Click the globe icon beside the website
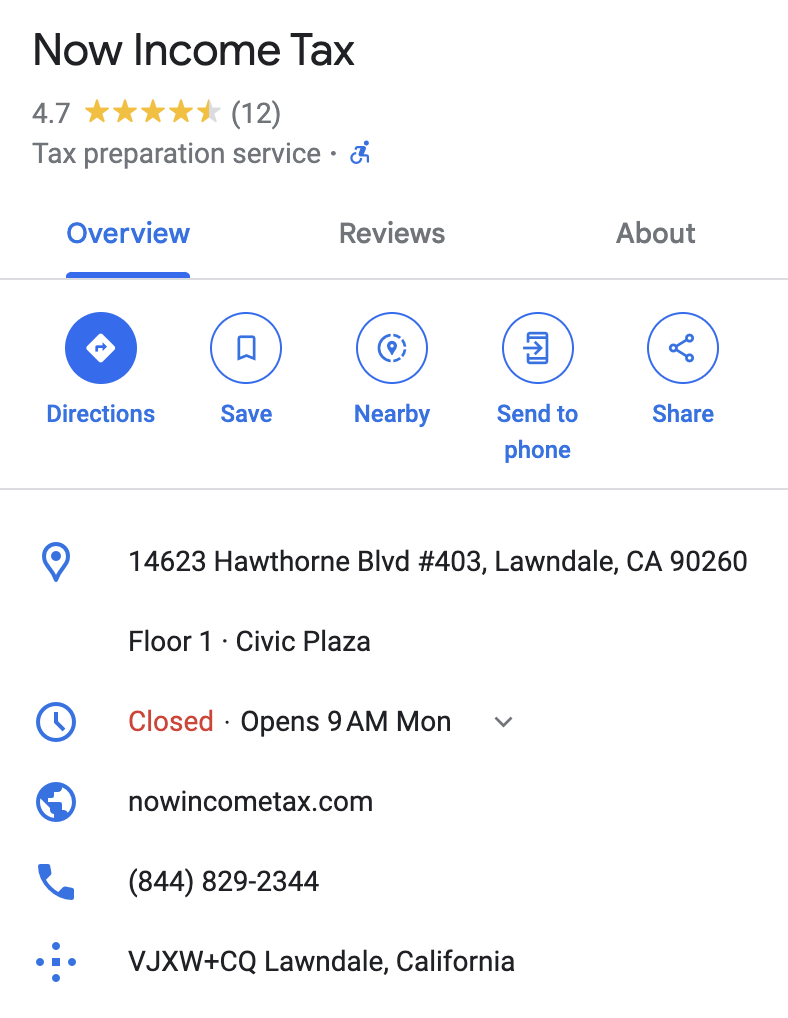This screenshot has height=1018, width=788. pos(57,801)
